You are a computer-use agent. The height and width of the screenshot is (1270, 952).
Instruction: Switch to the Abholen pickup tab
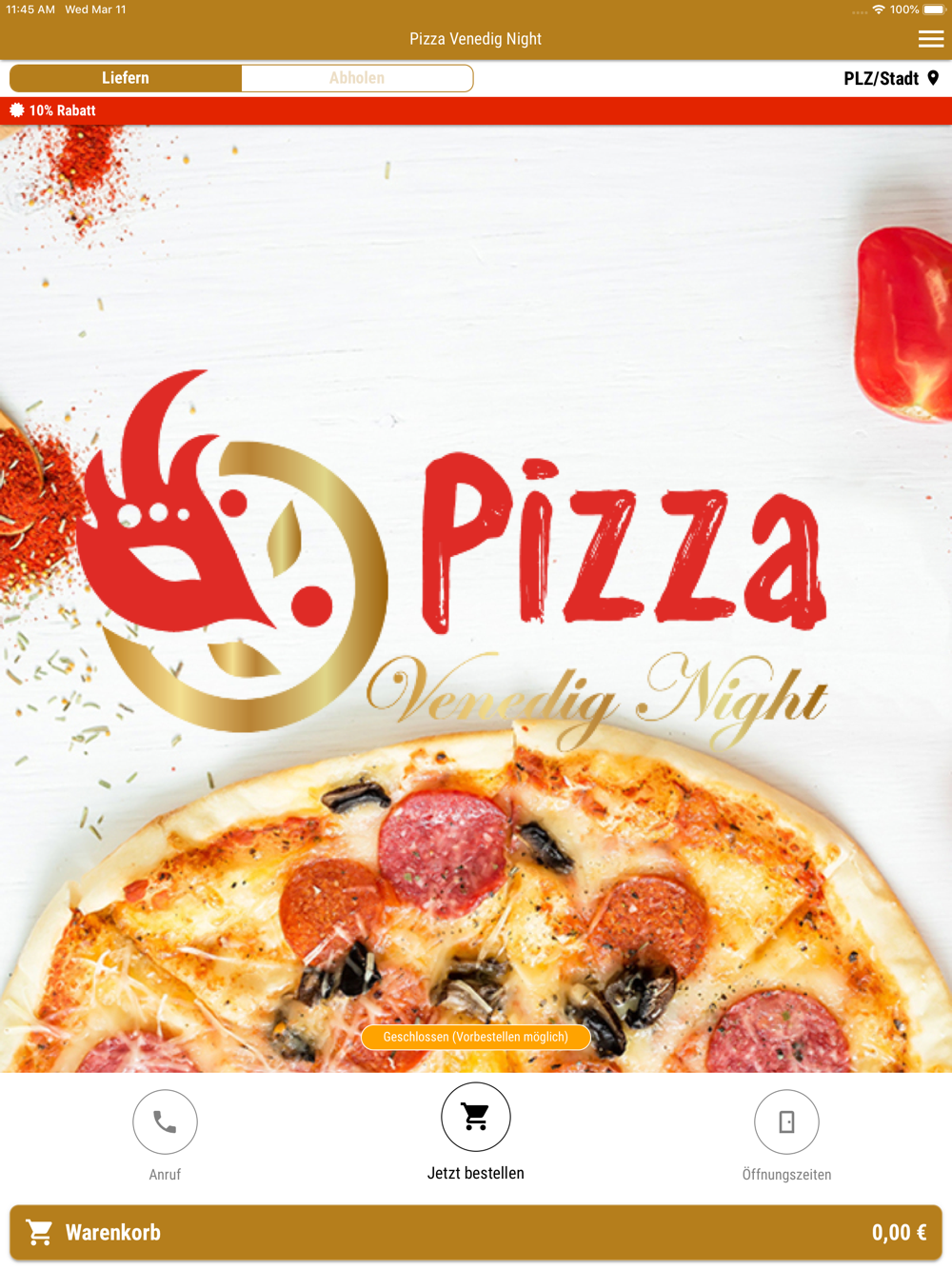(357, 78)
